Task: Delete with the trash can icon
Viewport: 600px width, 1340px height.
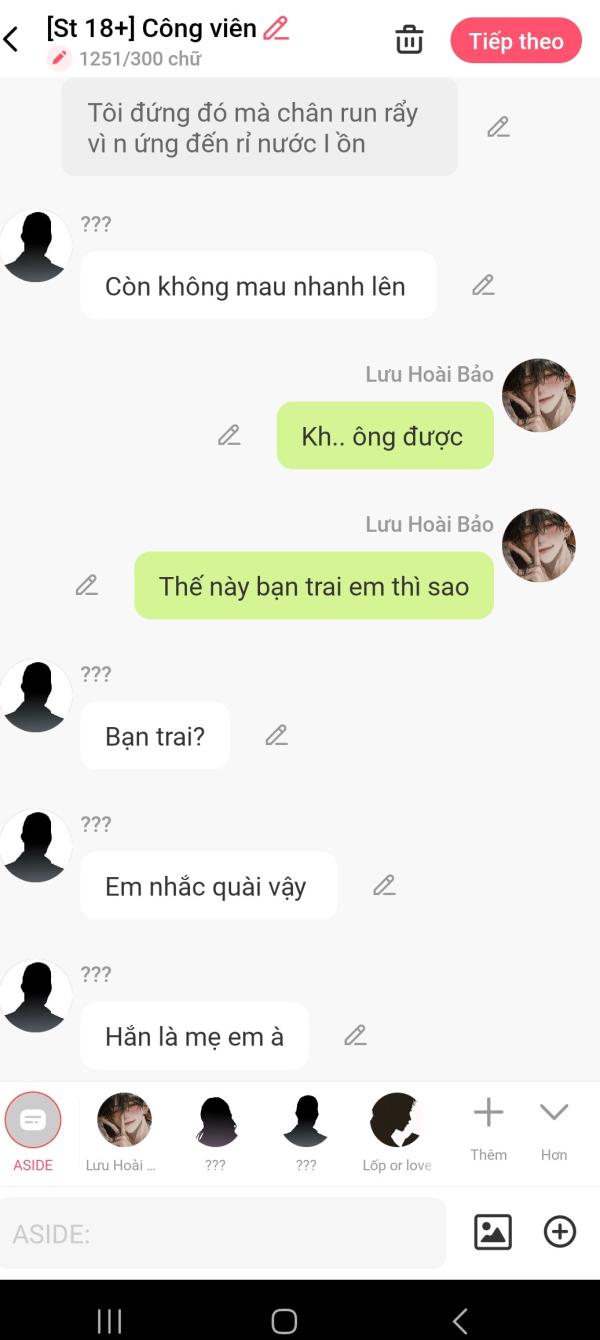Action: click(409, 40)
